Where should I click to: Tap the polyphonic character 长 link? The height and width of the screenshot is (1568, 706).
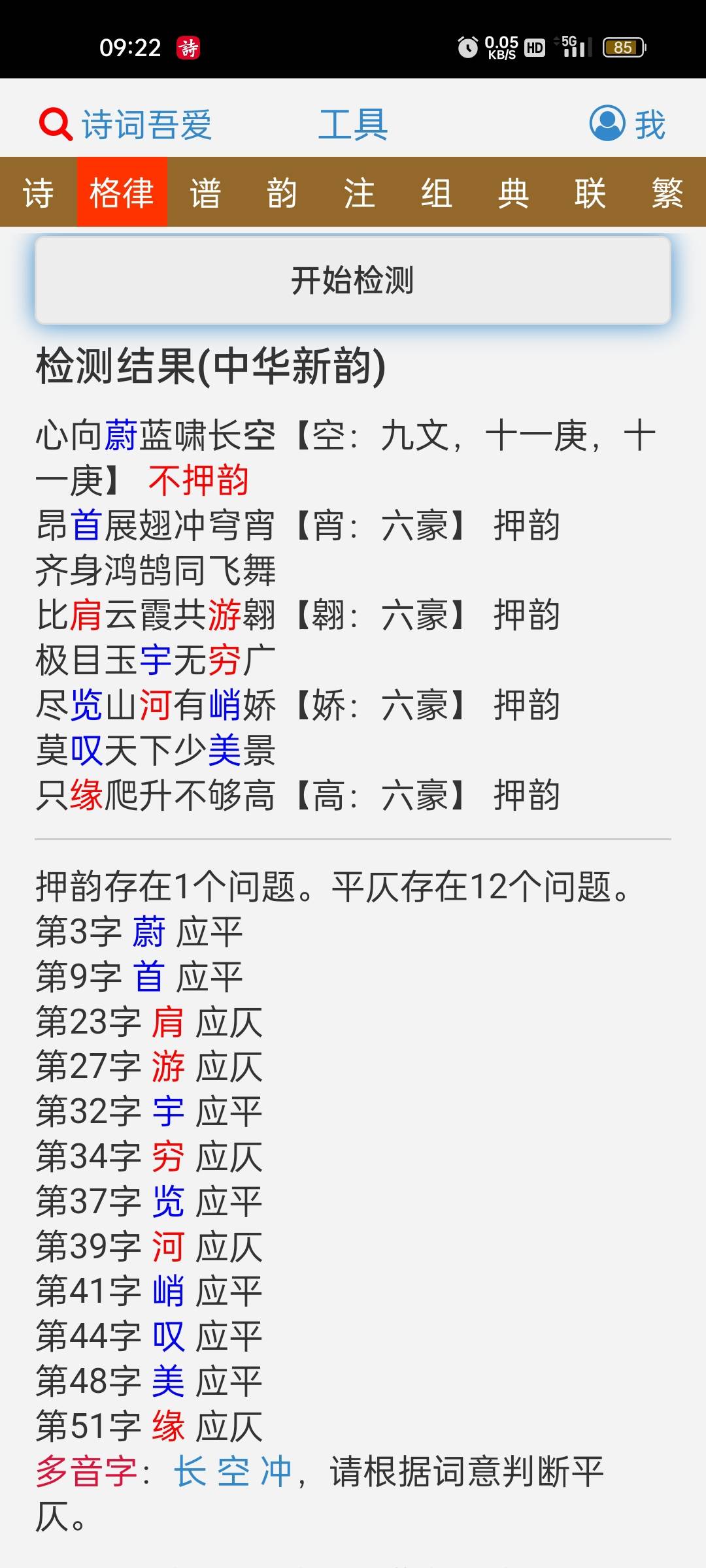[x=190, y=1472]
